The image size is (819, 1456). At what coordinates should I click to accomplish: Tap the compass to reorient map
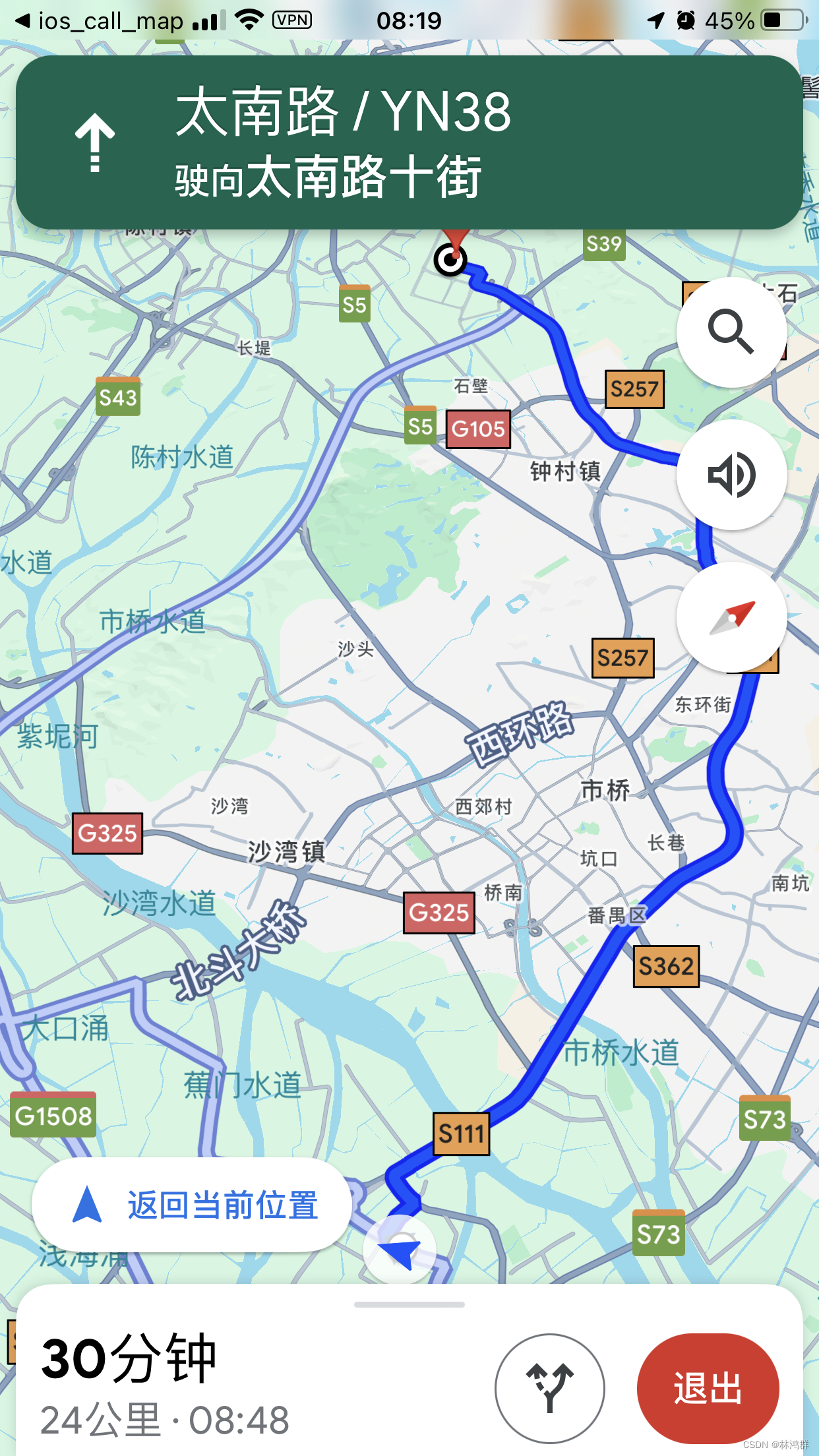click(x=731, y=617)
